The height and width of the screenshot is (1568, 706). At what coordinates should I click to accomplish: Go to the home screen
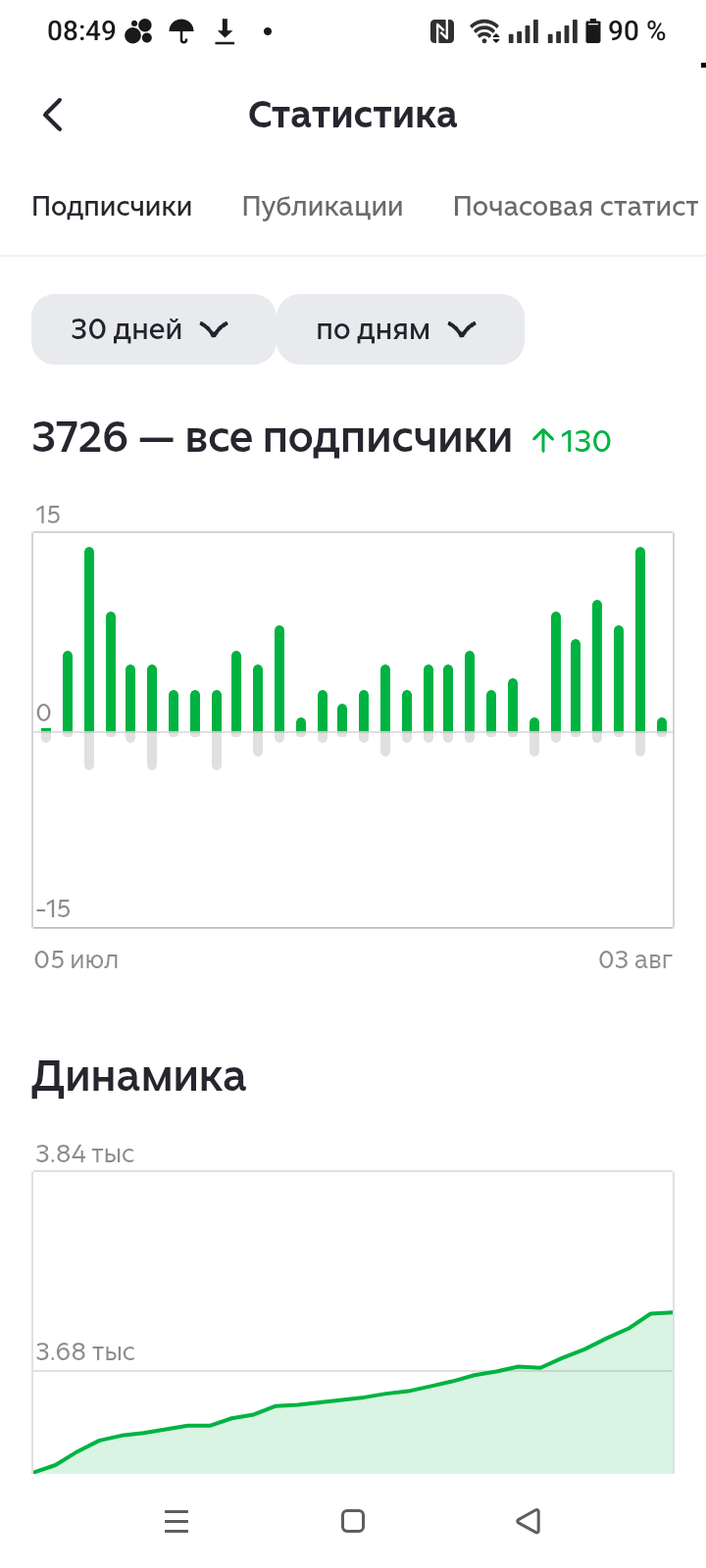[x=353, y=1521]
